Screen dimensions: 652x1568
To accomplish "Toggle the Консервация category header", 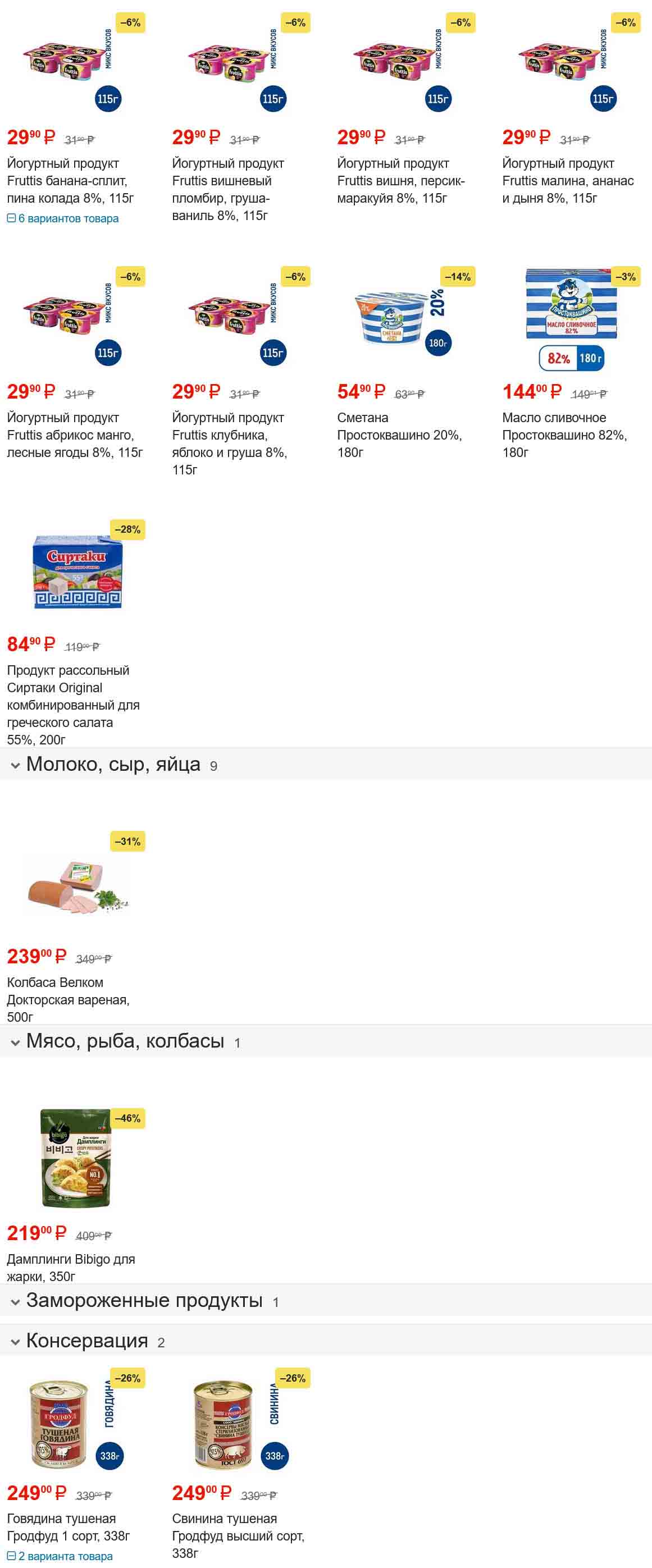I will (86, 1340).
